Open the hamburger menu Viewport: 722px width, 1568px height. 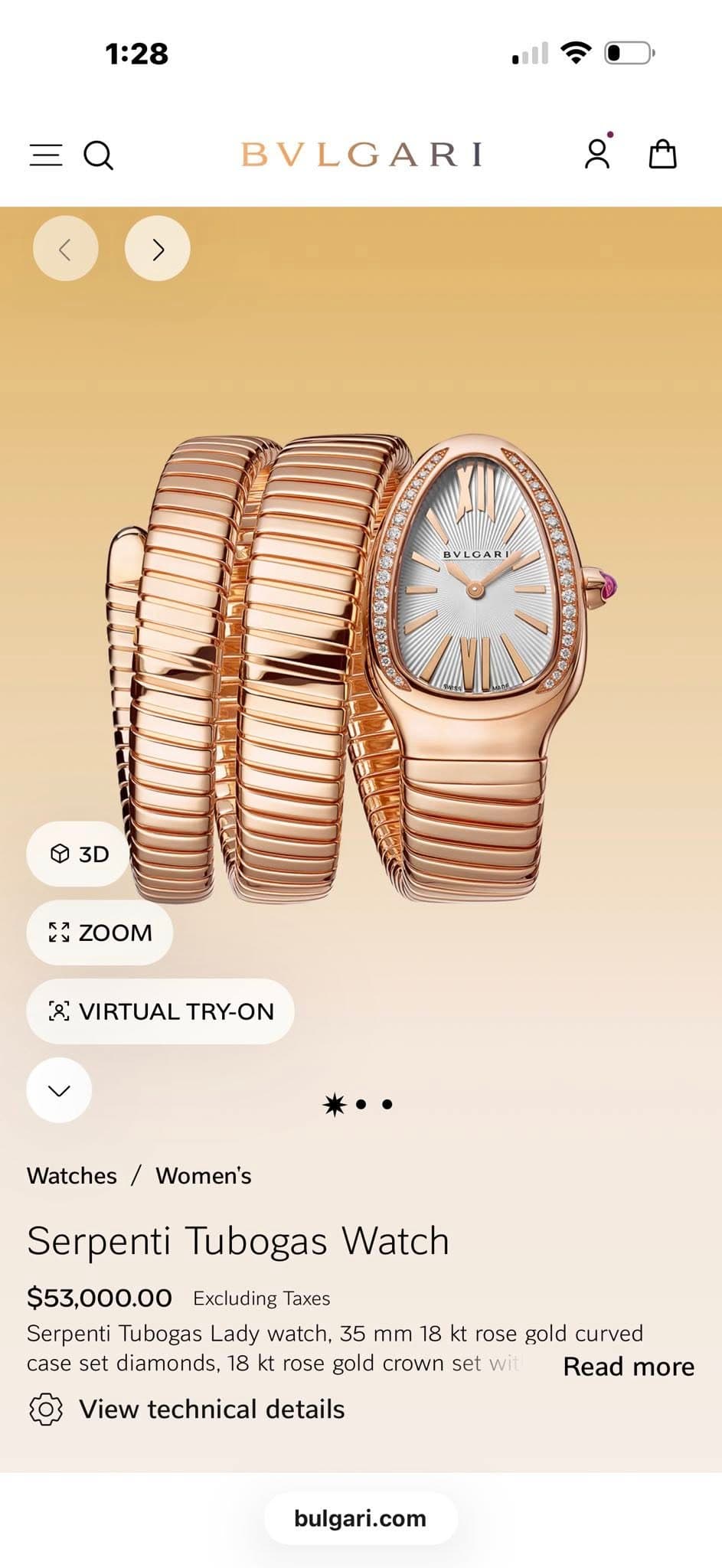click(x=46, y=155)
